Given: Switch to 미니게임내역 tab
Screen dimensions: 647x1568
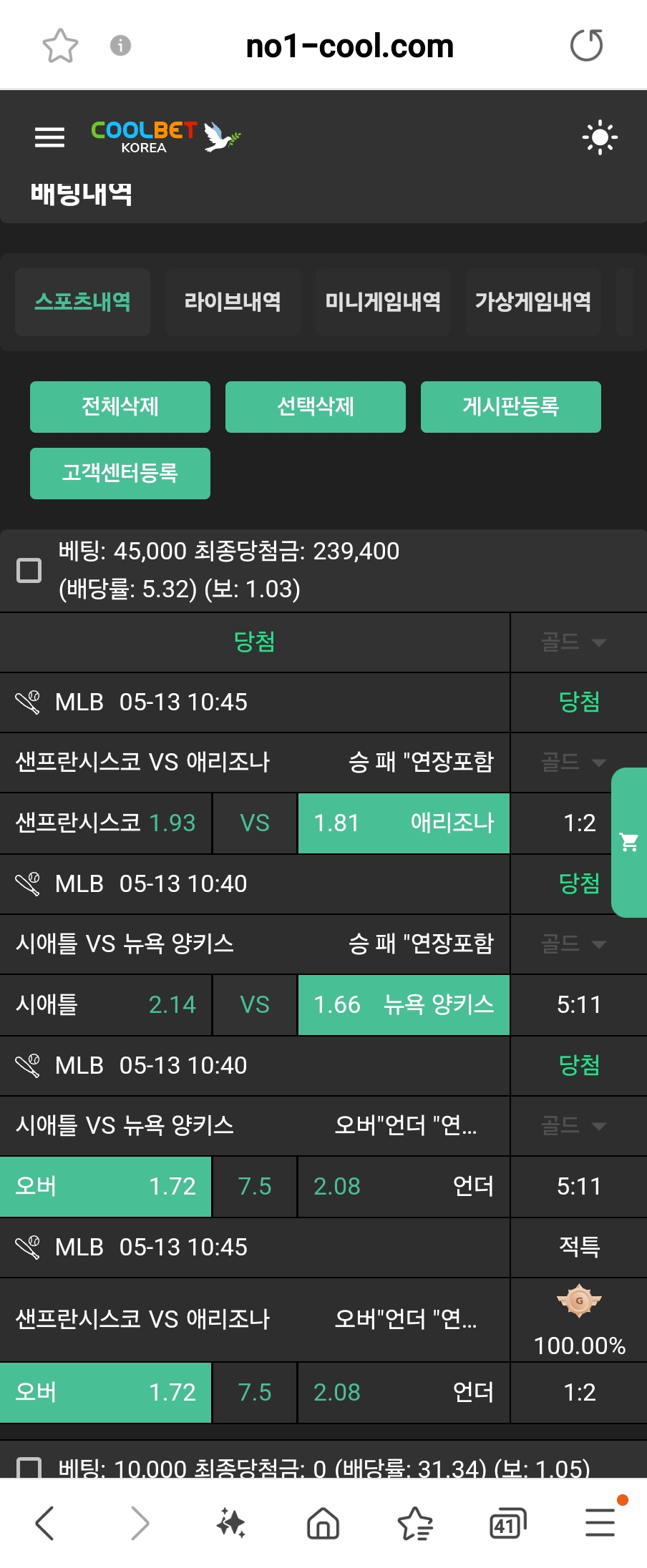Looking at the screenshot, I should coord(383,302).
